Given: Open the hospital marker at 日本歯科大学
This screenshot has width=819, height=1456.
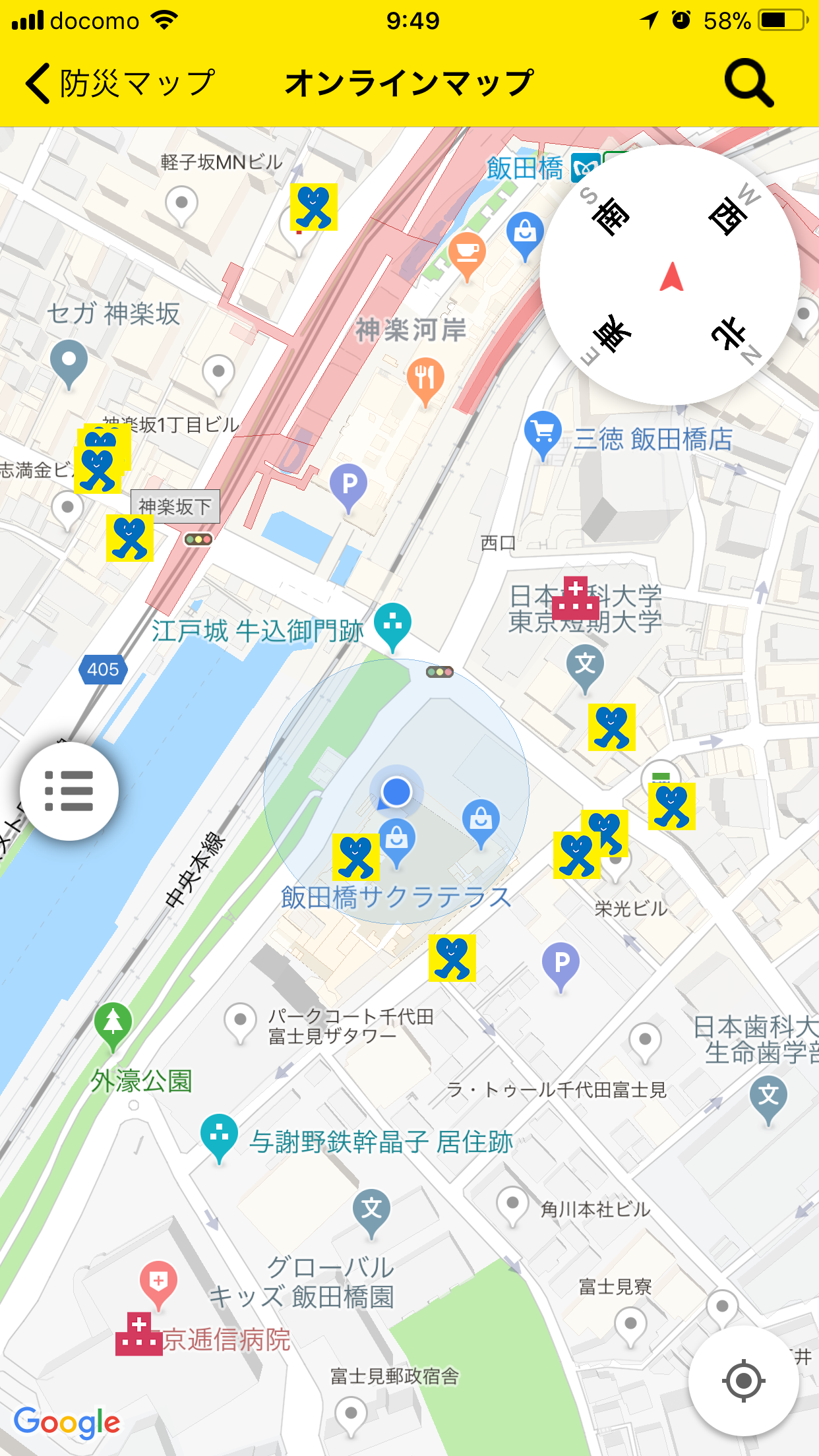Looking at the screenshot, I should [576, 598].
